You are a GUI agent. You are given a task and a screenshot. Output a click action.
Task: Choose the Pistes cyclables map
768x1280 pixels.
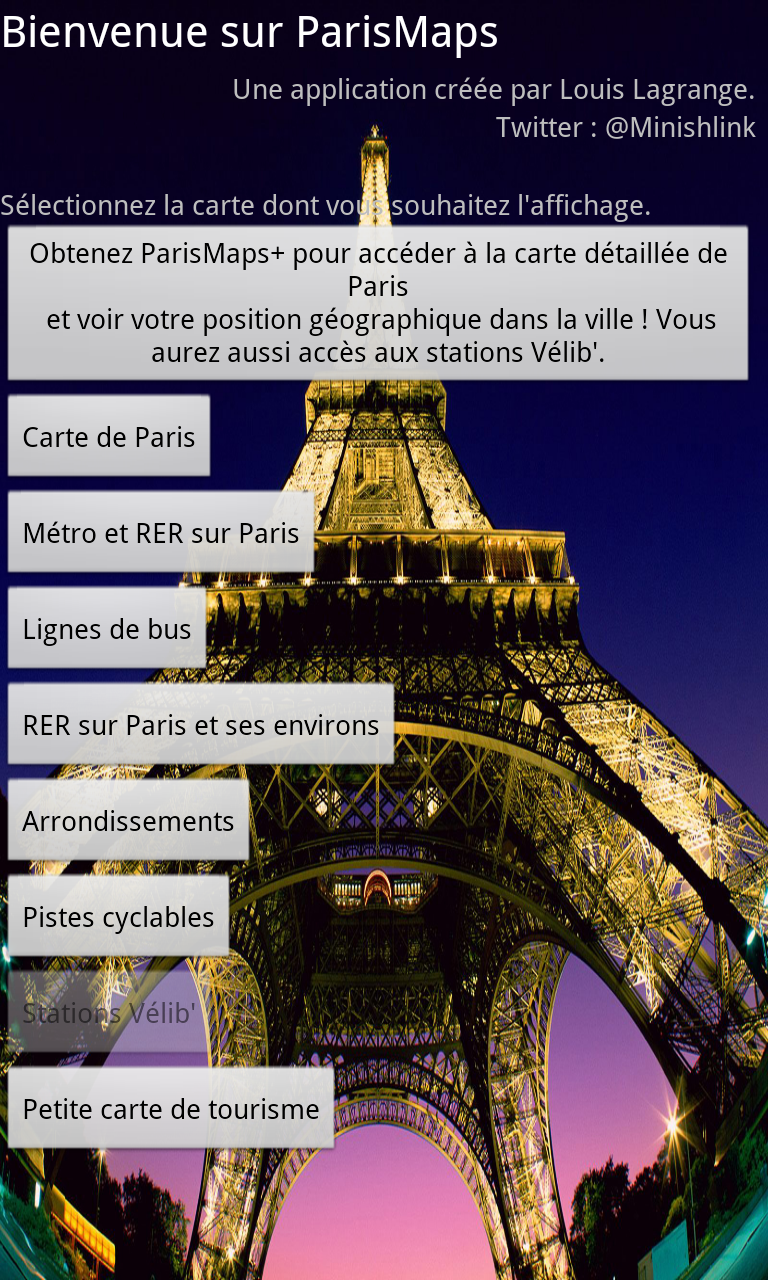point(118,917)
